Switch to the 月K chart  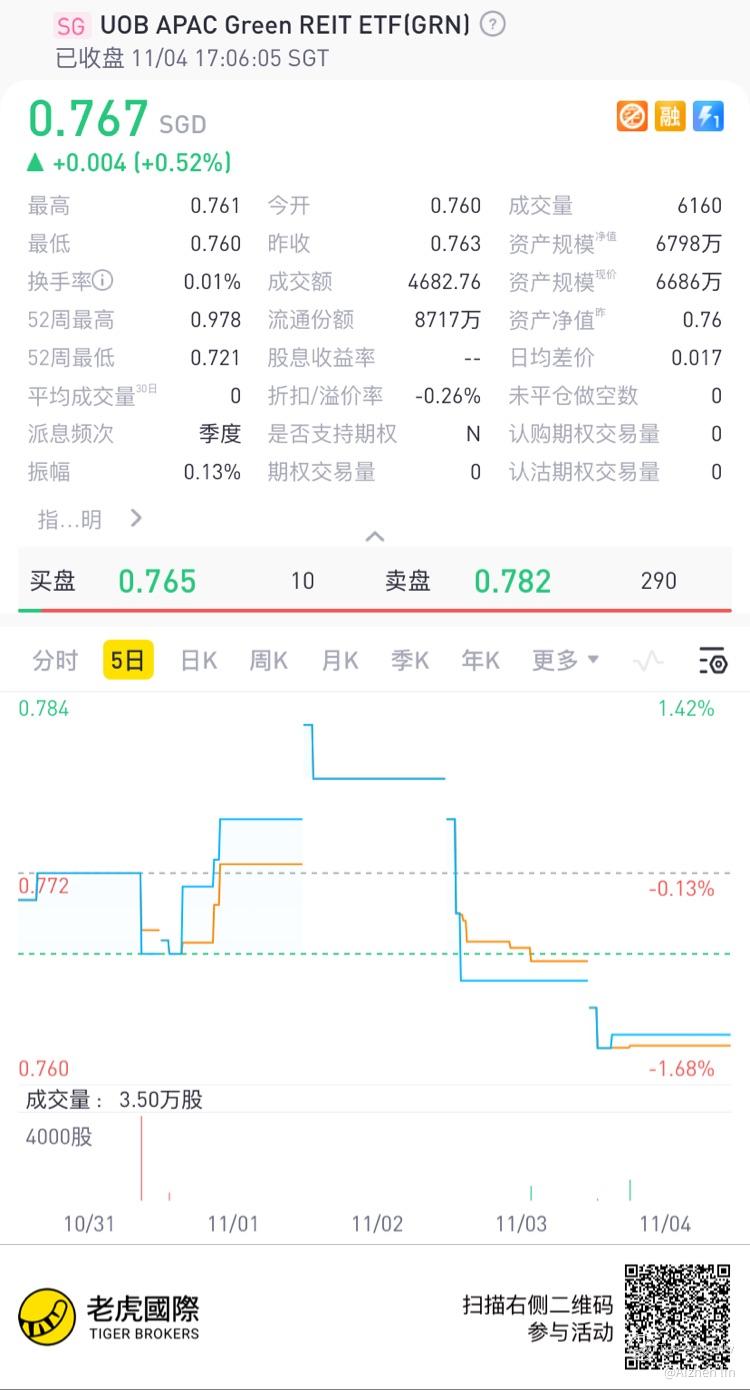[x=339, y=660]
